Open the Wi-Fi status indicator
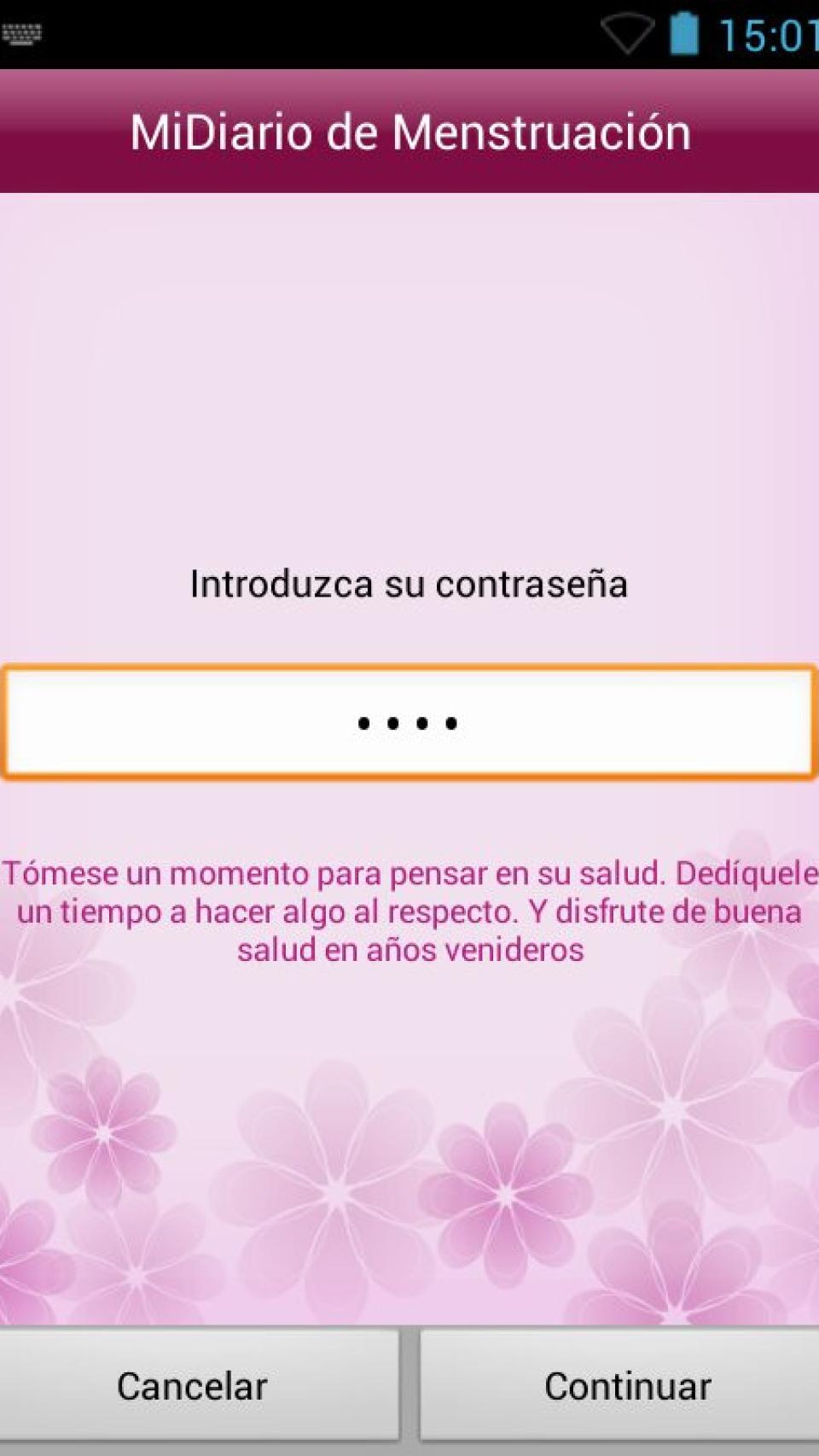Screen dimensions: 819x1456 (x=629, y=32)
